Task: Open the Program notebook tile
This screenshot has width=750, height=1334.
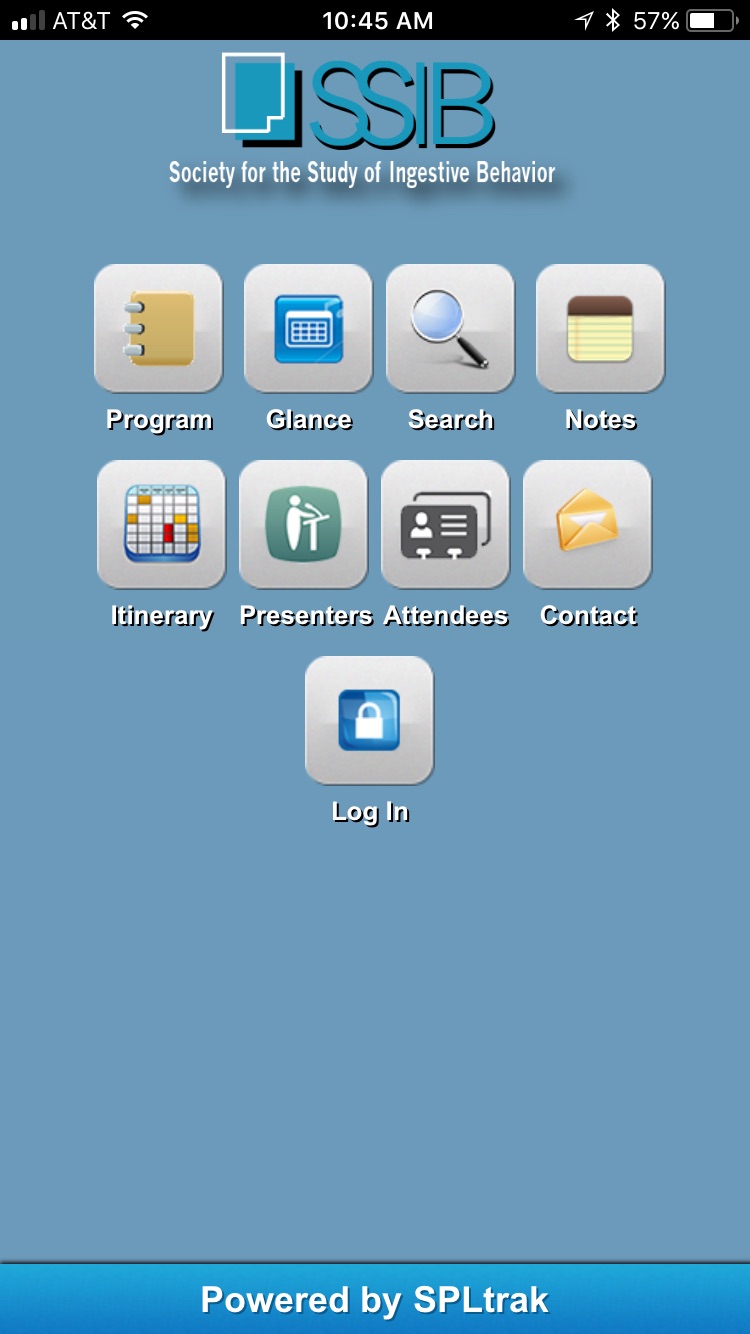Action: point(158,328)
